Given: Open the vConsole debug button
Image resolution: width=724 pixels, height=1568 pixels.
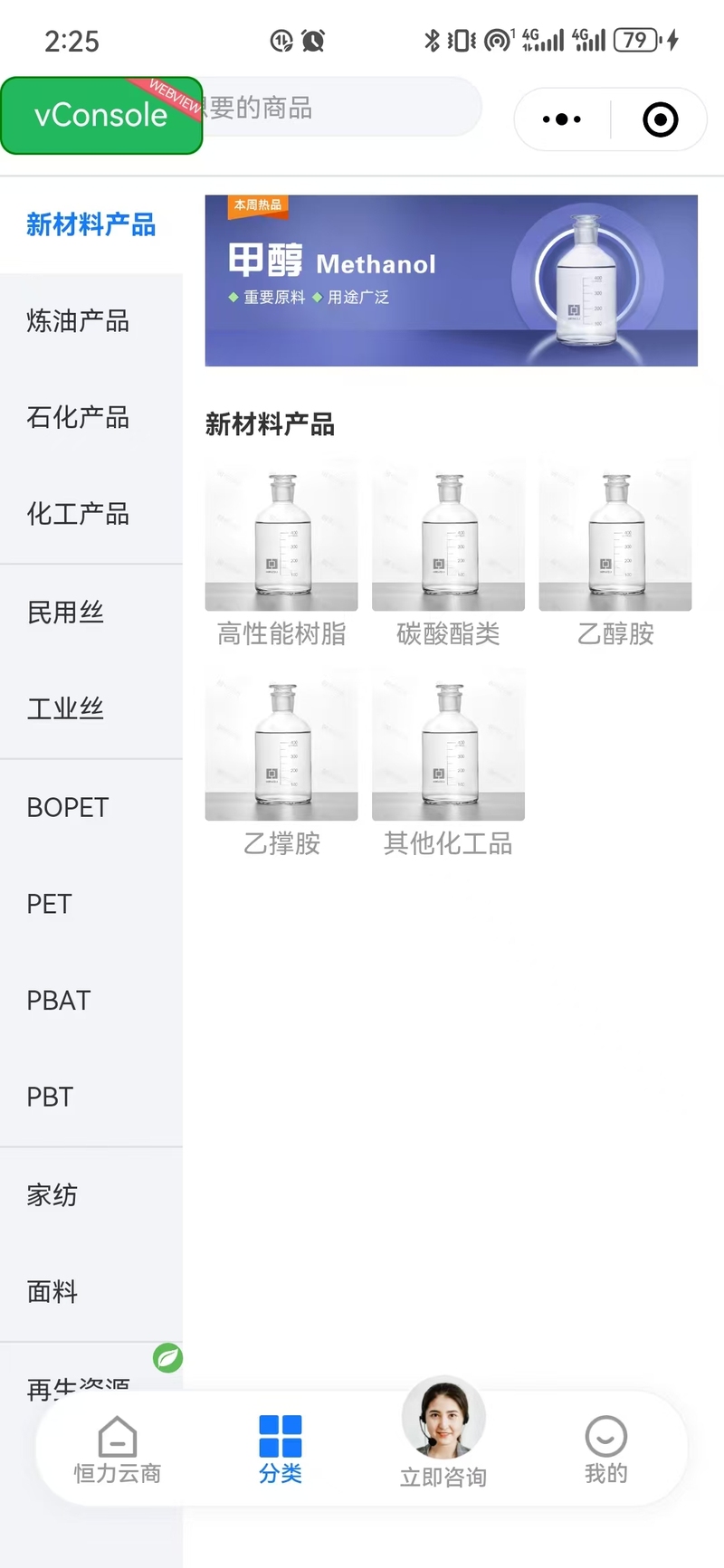Looking at the screenshot, I should [x=101, y=115].
